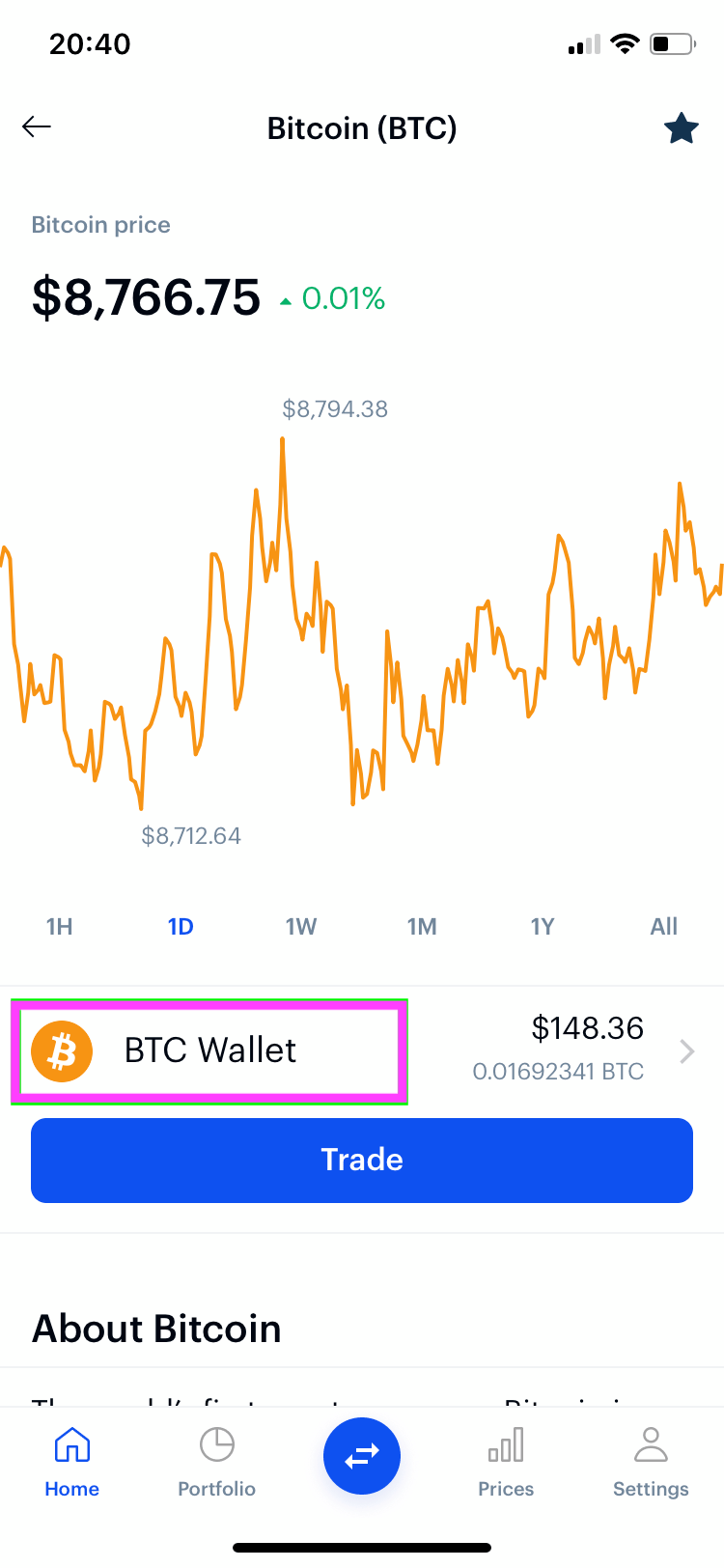Screen dimensions: 724x1568
Task: Switch to the Portfolio tab
Action: [x=216, y=1462]
